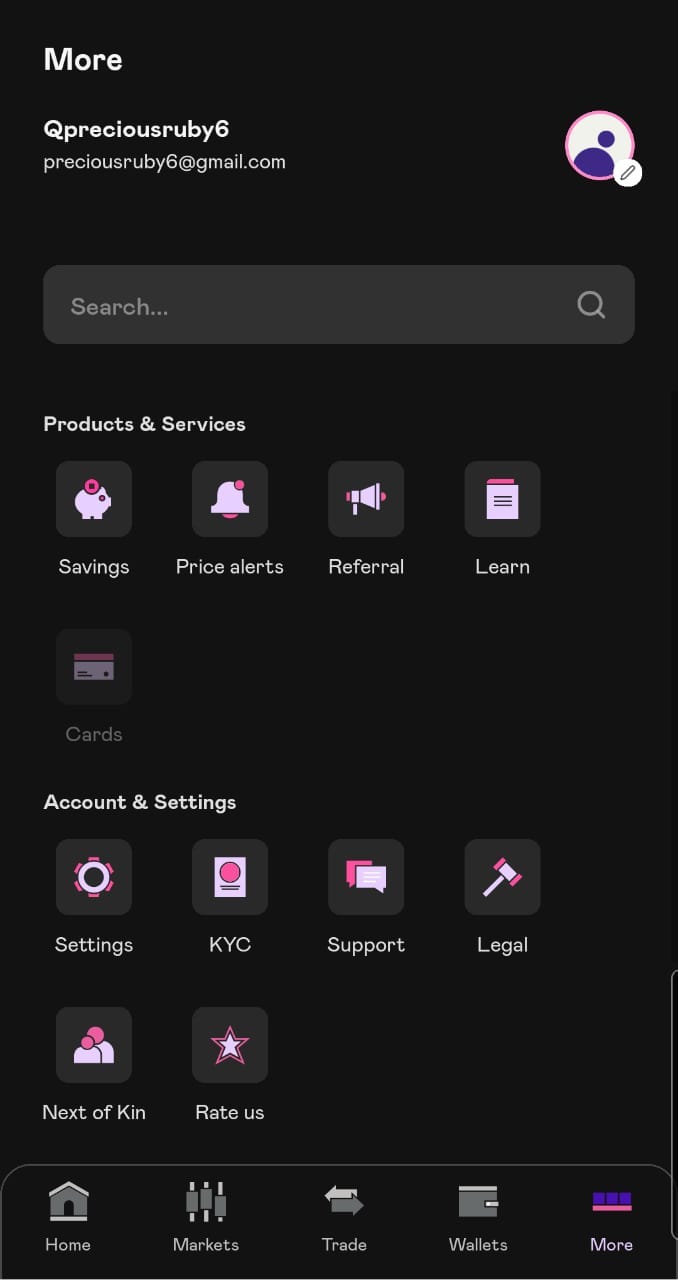Open Savings
Screen dimensions: 678x1280
click(94, 500)
